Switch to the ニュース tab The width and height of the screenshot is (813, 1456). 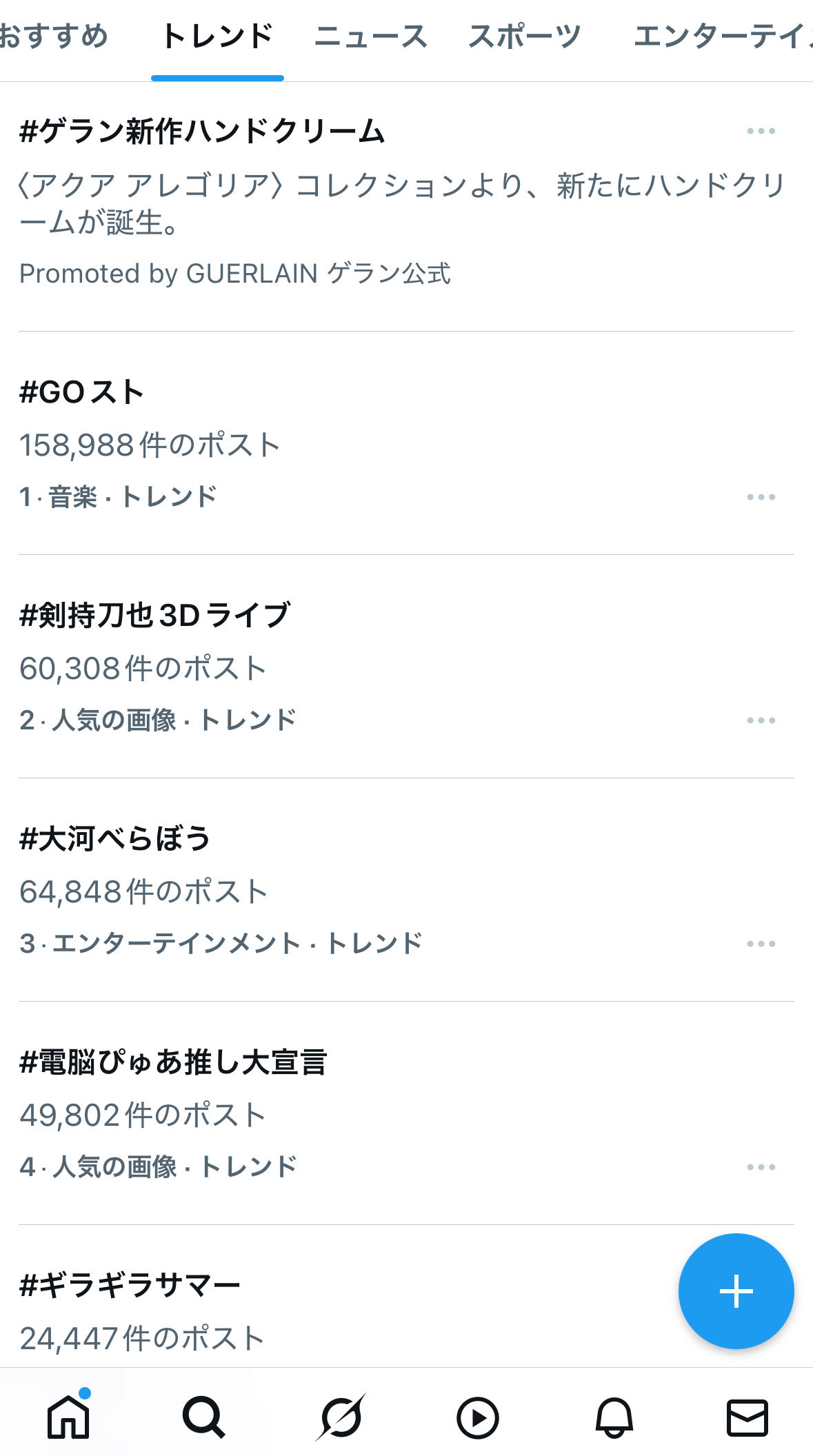click(x=370, y=37)
